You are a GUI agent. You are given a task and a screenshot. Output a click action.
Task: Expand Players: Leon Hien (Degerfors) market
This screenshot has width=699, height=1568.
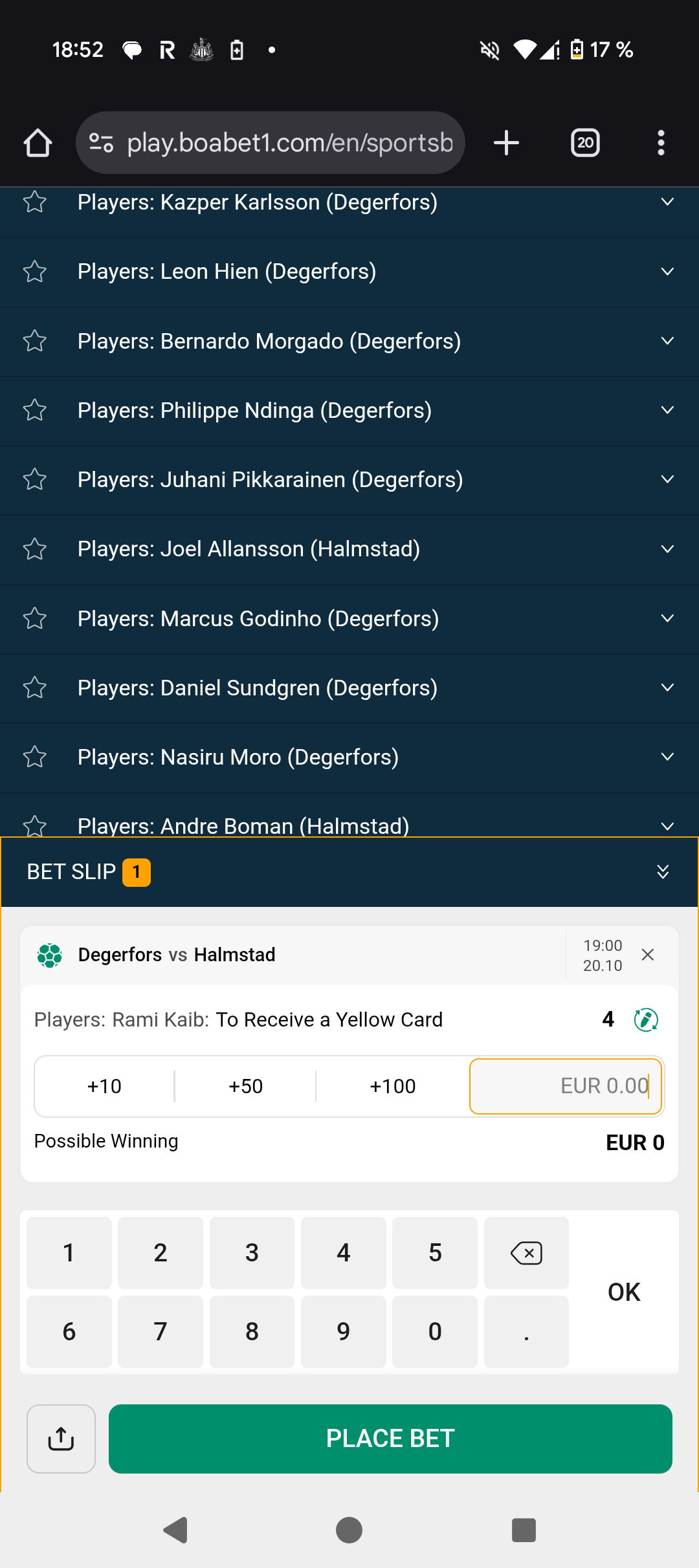(x=349, y=272)
